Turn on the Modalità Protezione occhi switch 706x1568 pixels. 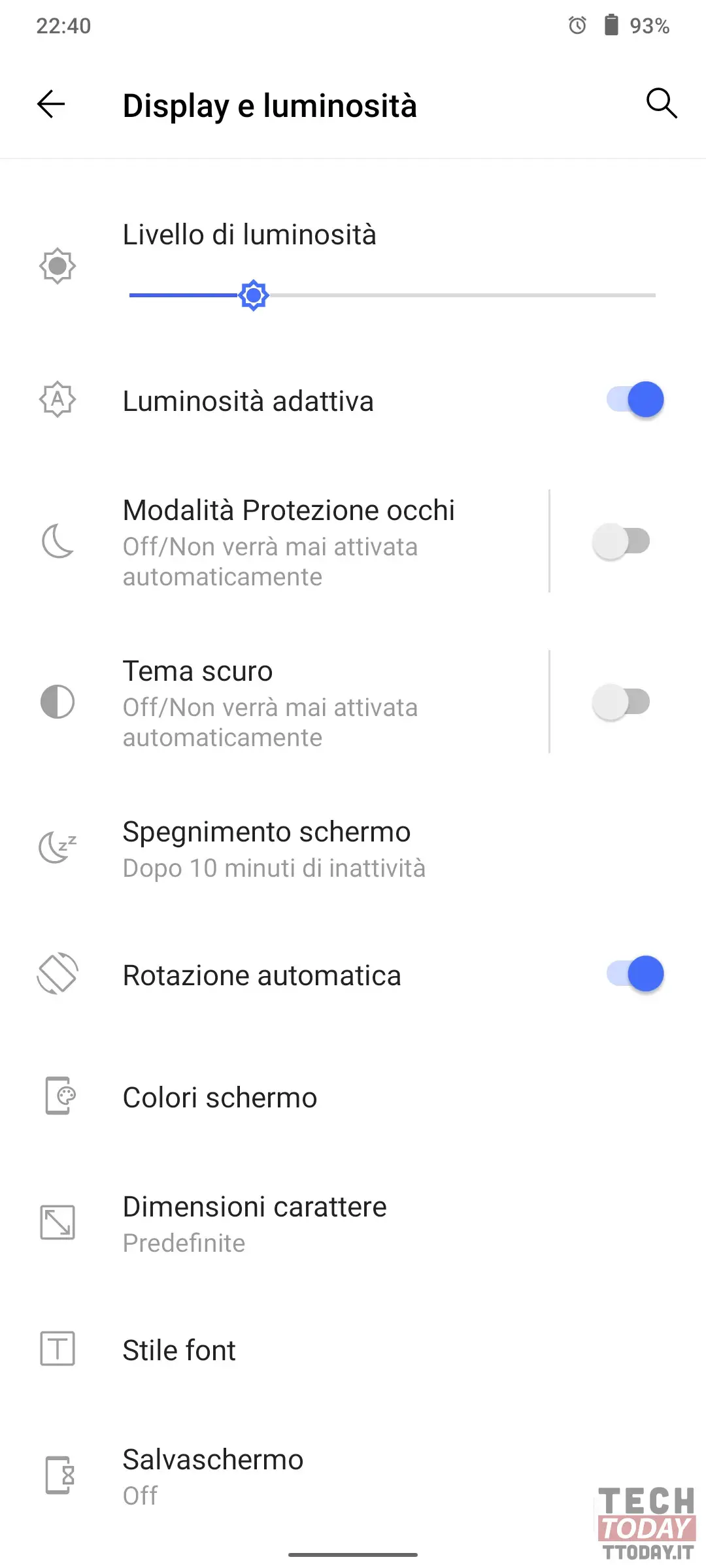coord(621,541)
